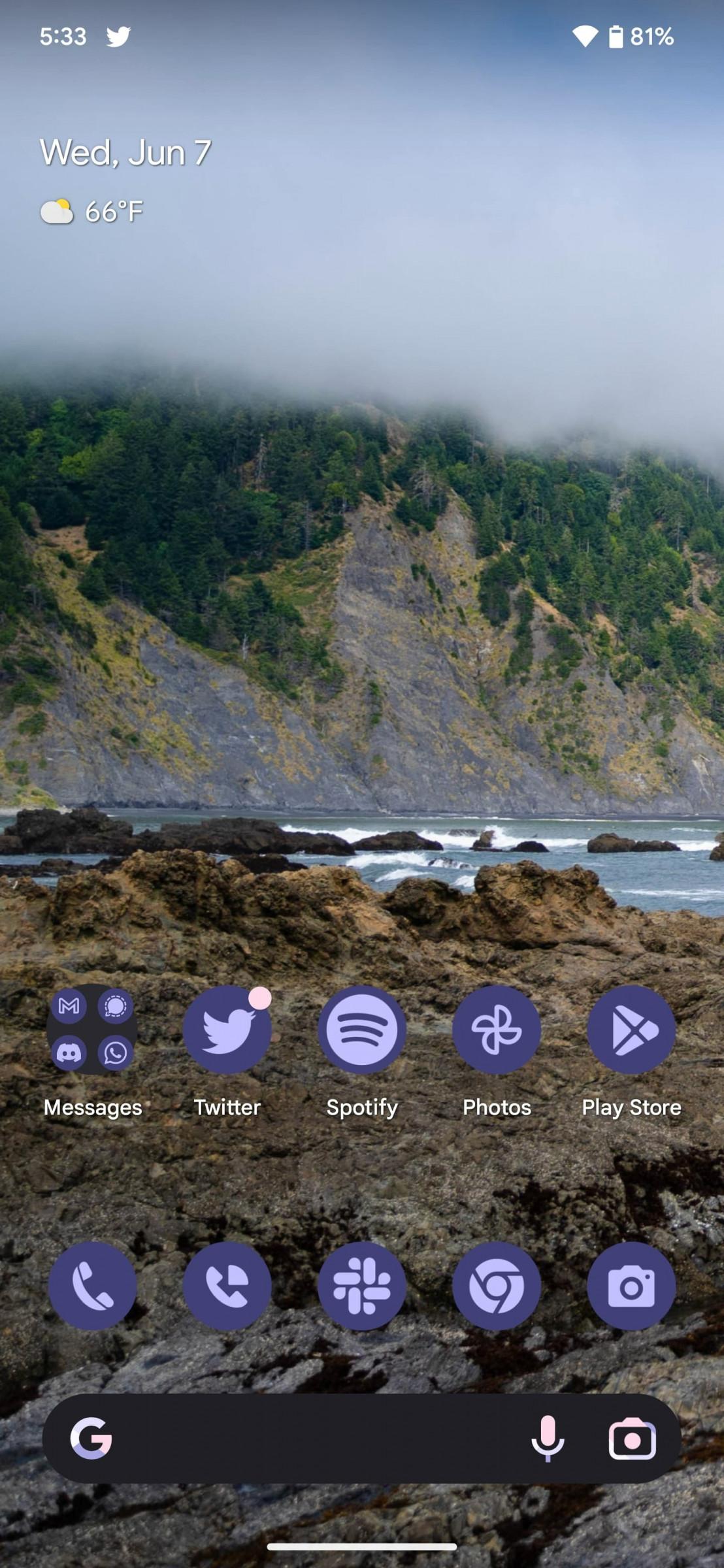
Task: Start a voice search with the microphone
Action: point(548,1439)
